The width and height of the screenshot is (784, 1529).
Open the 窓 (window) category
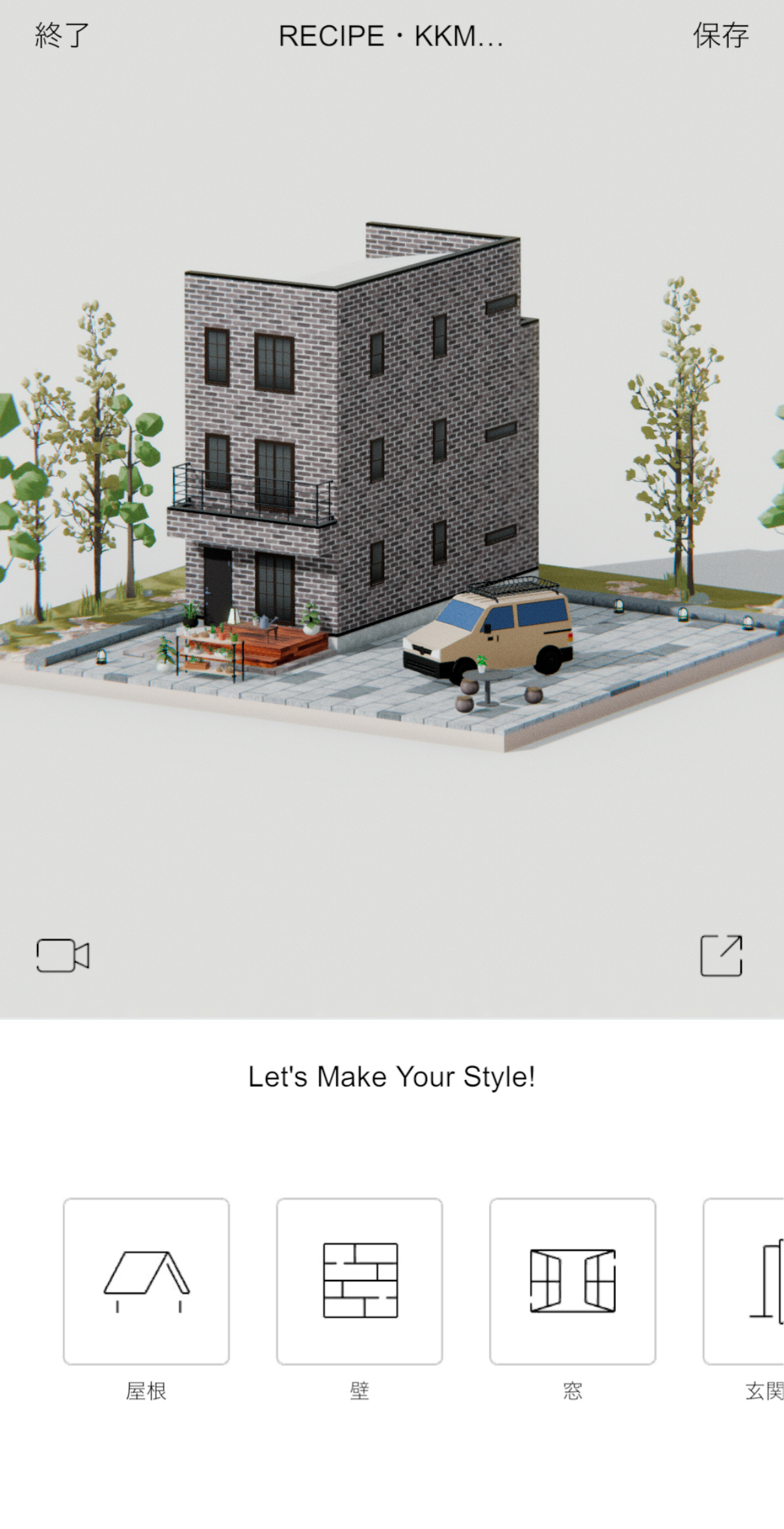(x=573, y=1281)
